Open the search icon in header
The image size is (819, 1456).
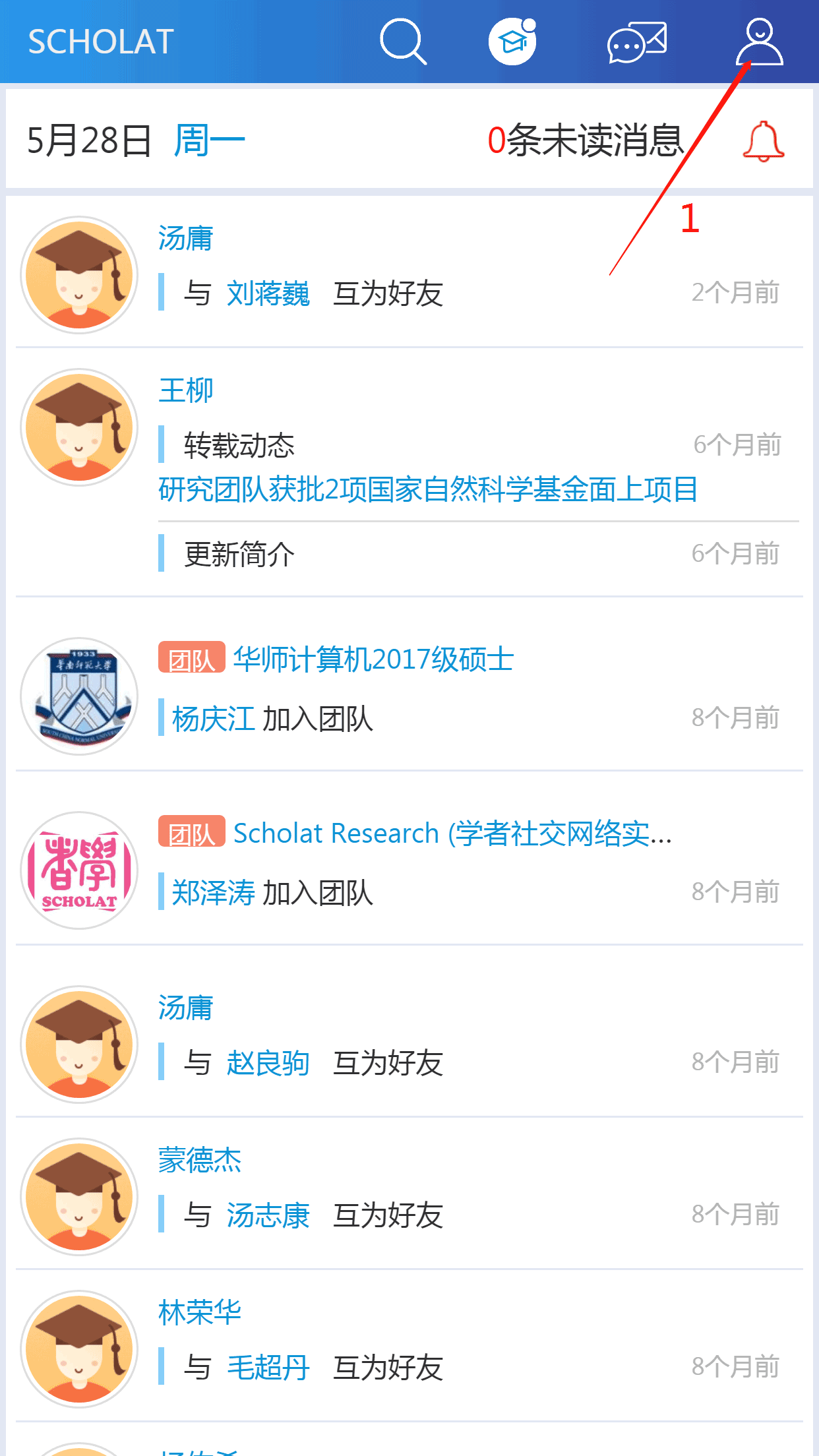[x=403, y=42]
